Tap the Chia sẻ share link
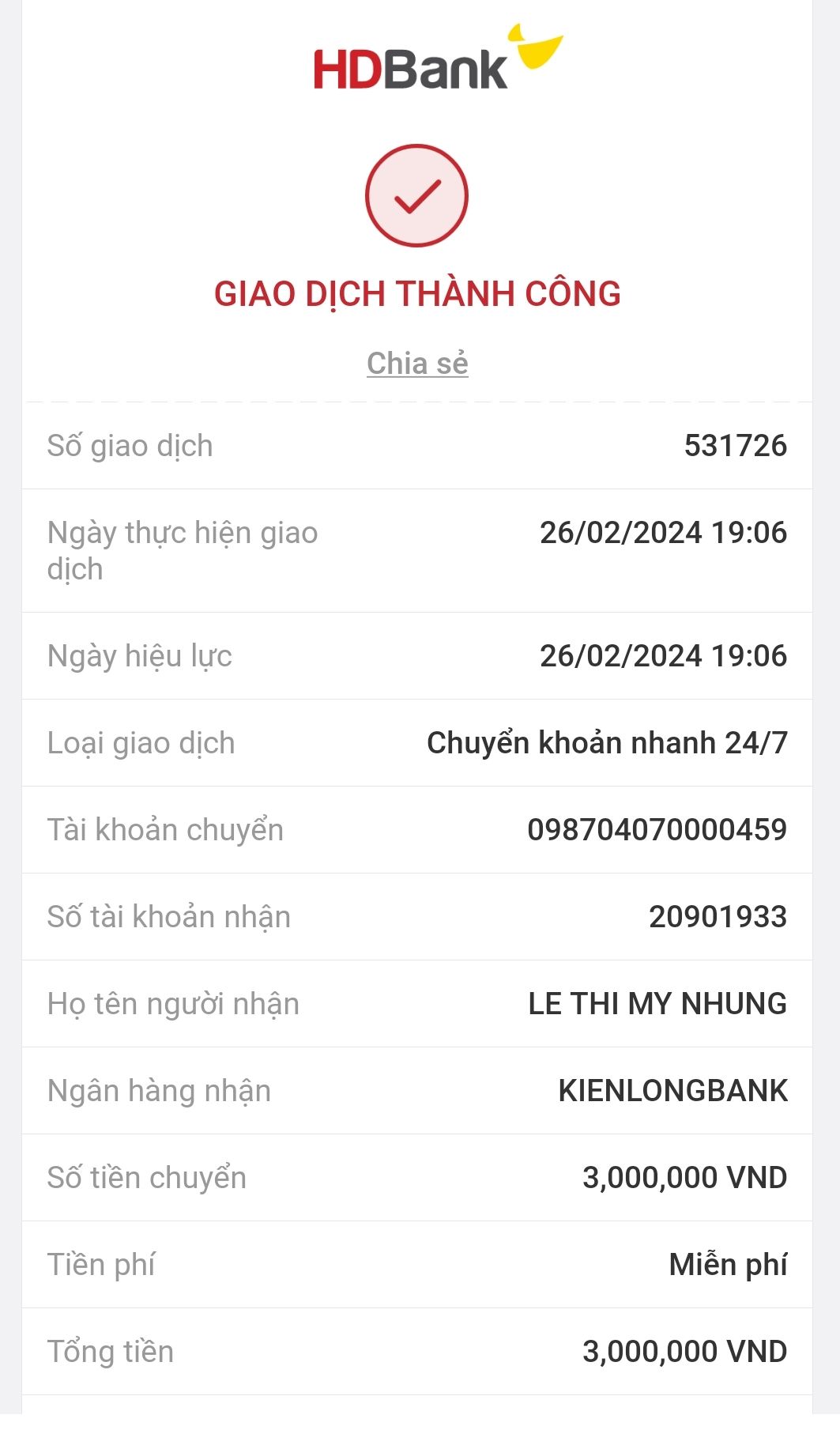The width and height of the screenshot is (840, 1430). pos(417,364)
